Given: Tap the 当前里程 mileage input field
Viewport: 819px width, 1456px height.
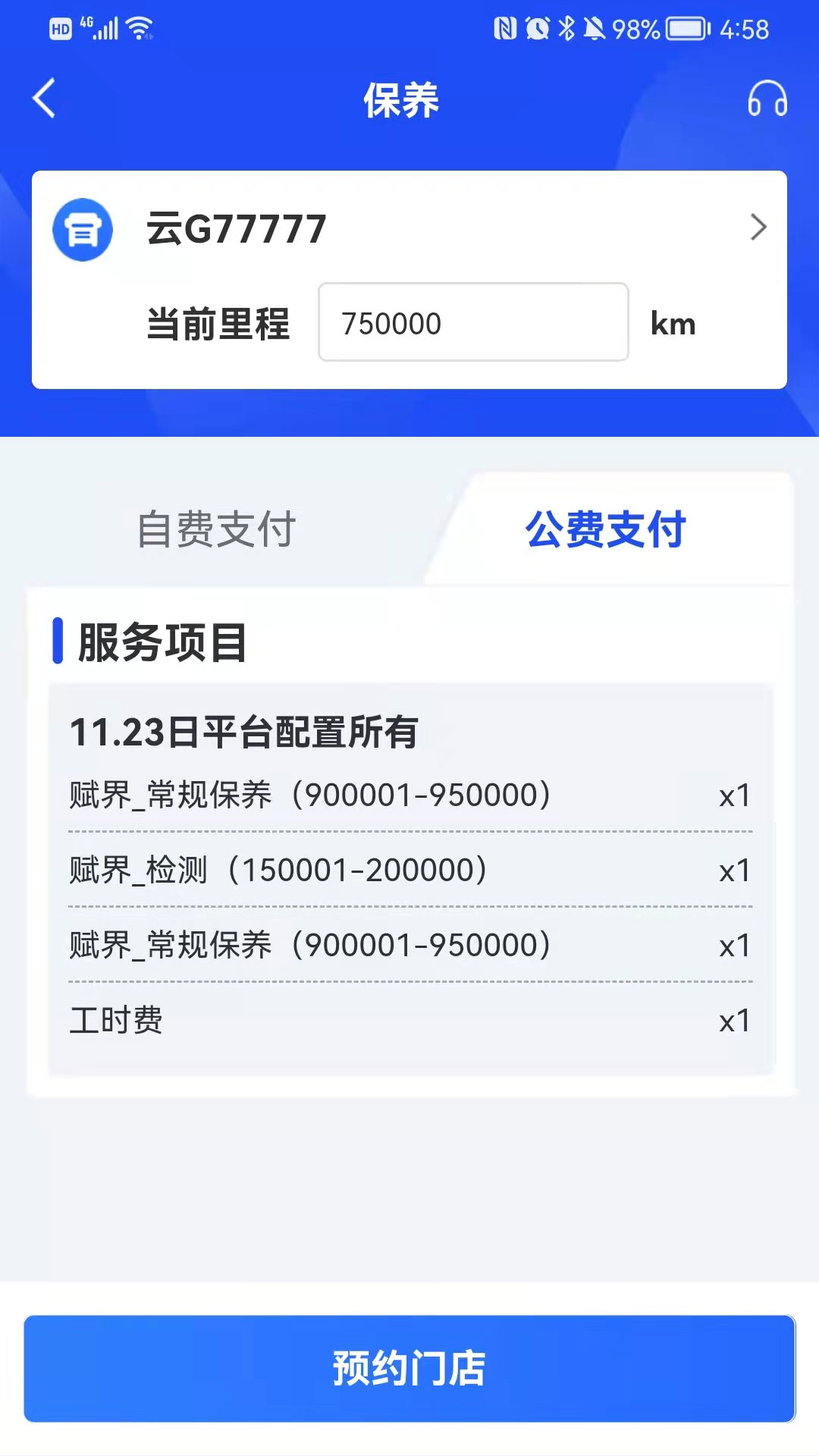Looking at the screenshot, I should (472, 323).
